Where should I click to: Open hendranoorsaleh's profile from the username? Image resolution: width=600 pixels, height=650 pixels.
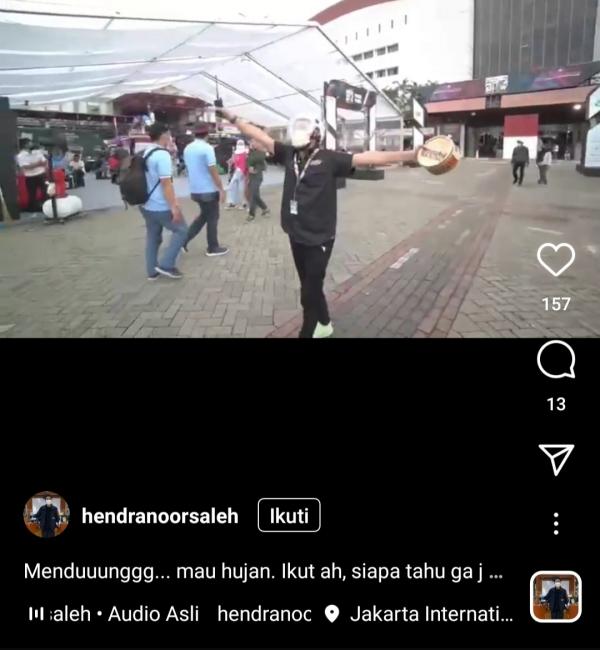pos(160,516)
